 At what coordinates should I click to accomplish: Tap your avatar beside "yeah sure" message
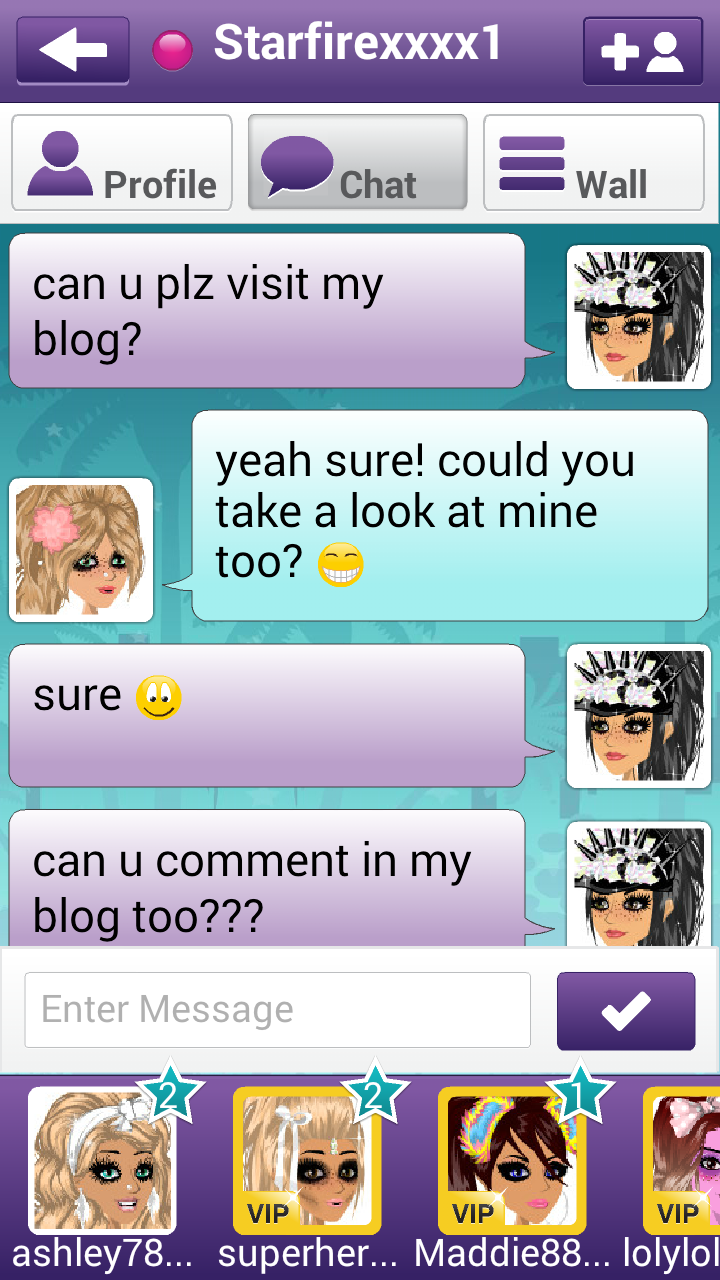coord(81,549)
